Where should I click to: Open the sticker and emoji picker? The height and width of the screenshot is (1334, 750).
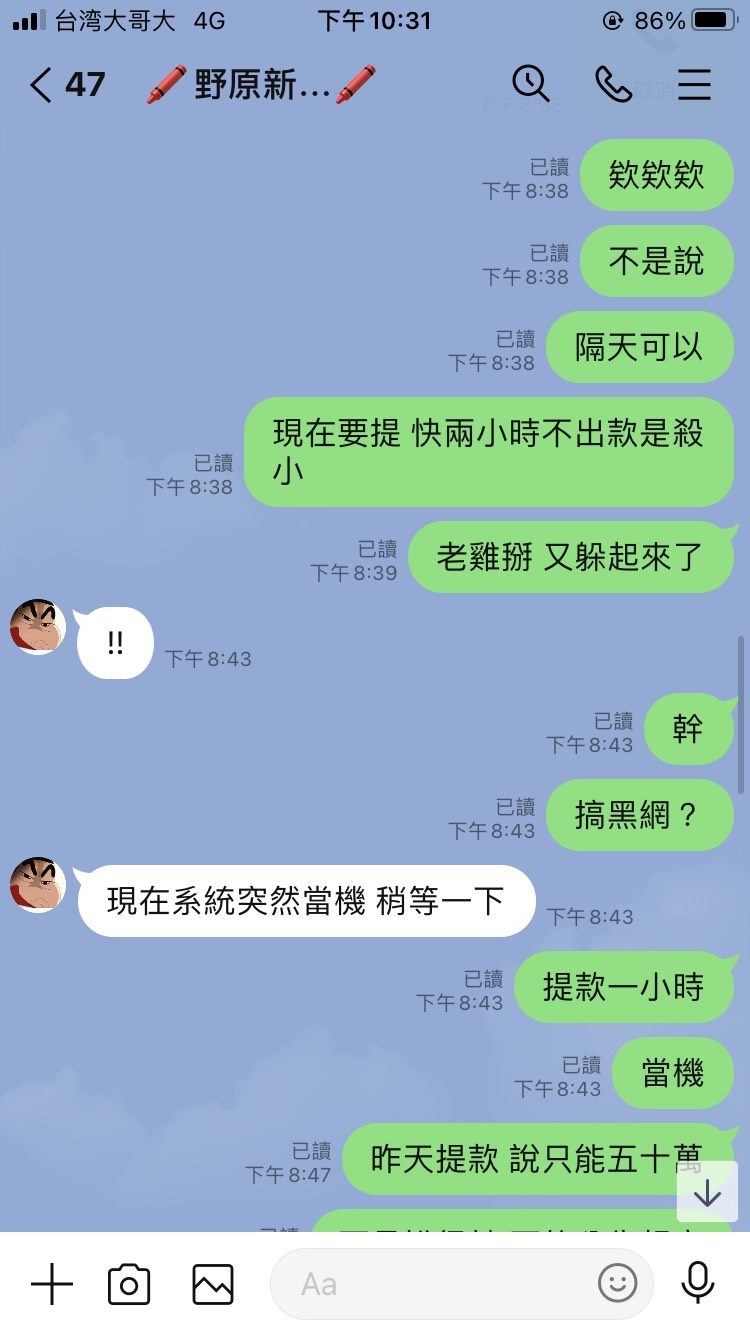tap(617, 1284)
